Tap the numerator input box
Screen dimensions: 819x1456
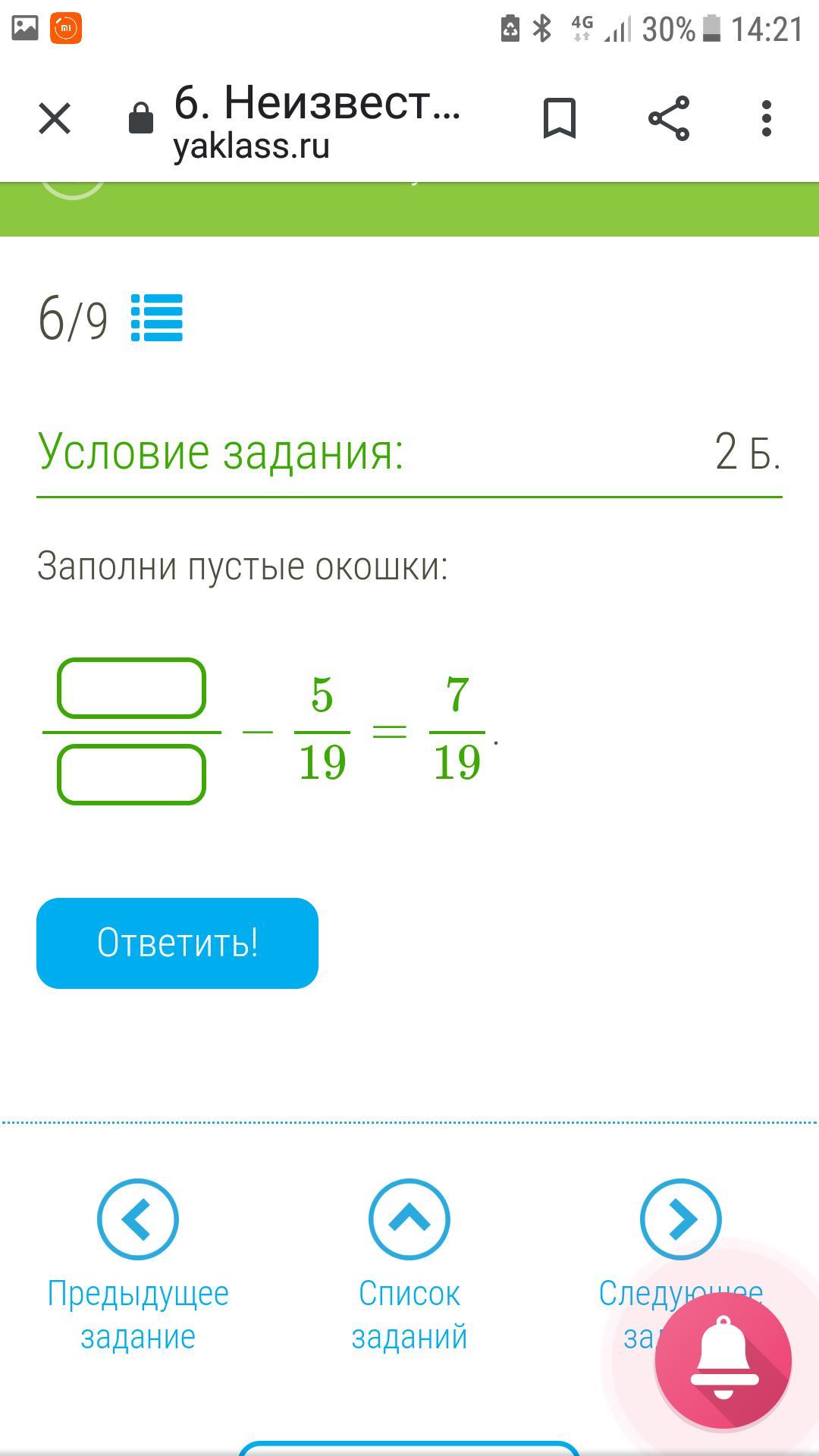click(131, 689)
